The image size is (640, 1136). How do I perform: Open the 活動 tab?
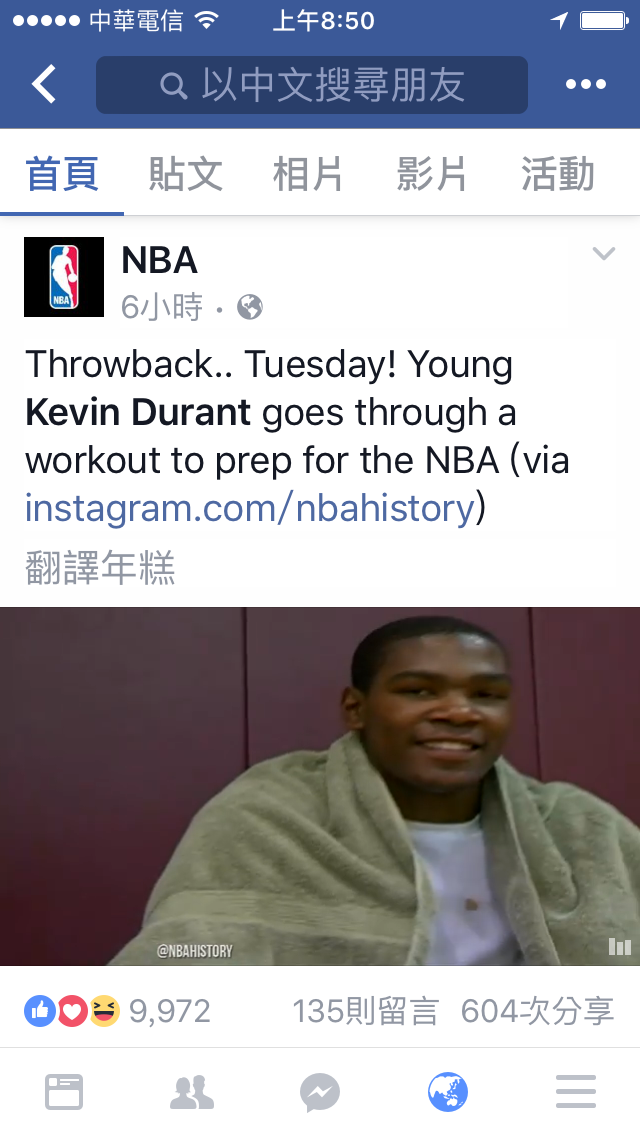(x=557, y=174)
